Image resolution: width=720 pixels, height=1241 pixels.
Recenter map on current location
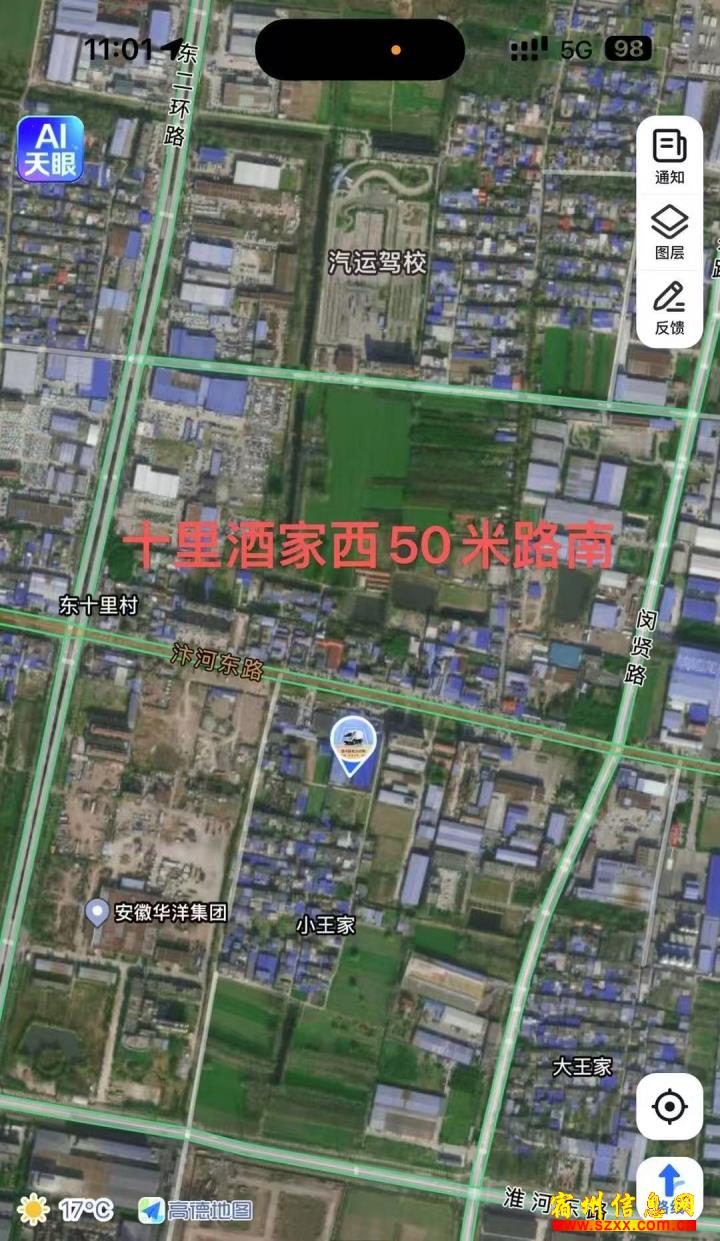pos(669,1107)
